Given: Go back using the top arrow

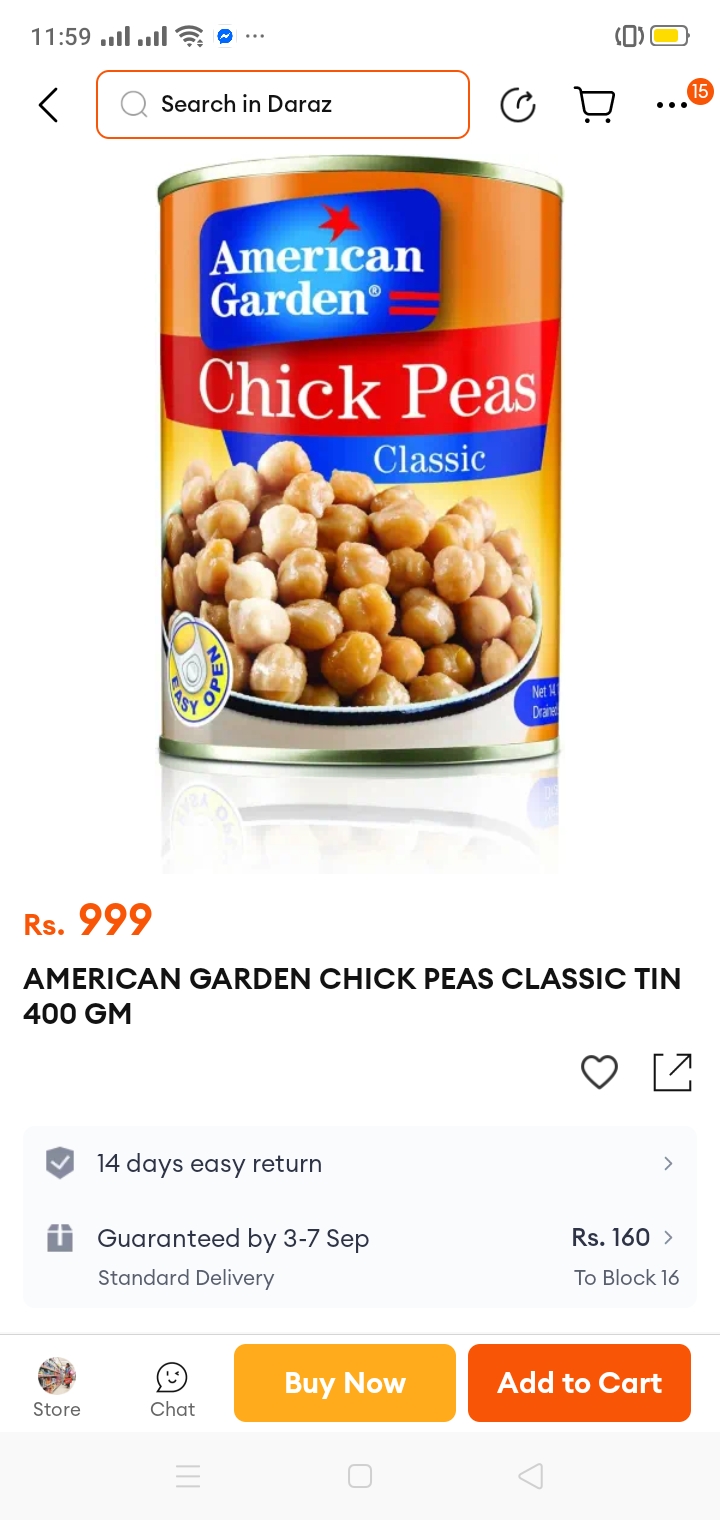Looking at the screenshot, I should [x=48, y=104].
